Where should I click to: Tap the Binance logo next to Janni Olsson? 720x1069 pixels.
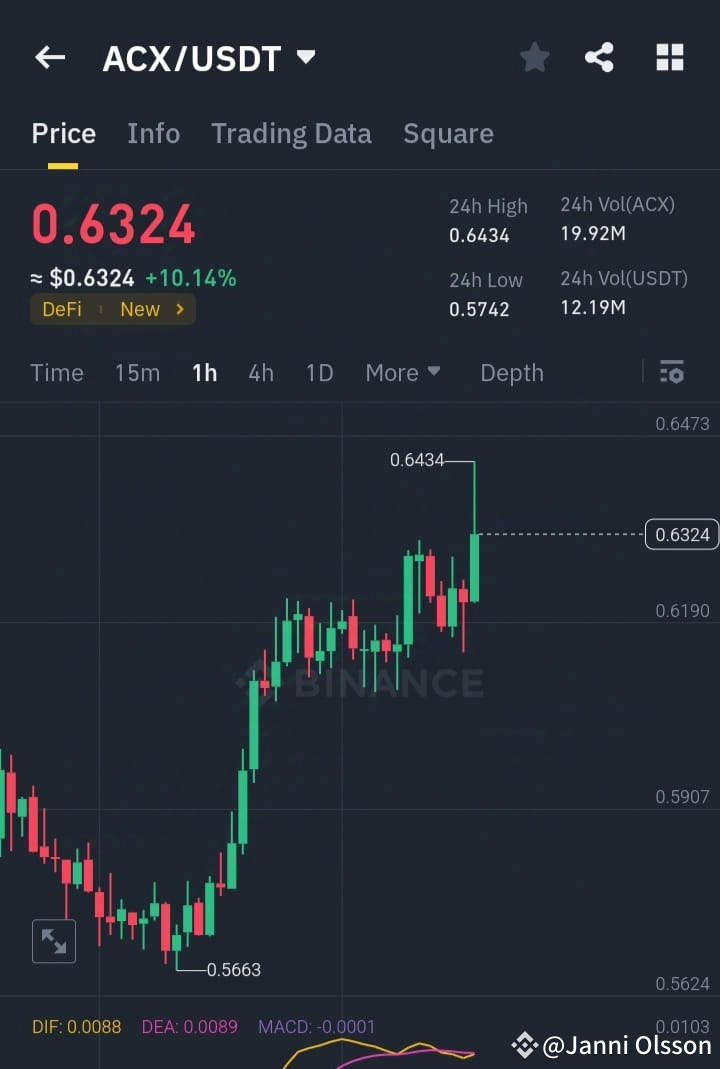pyautogui.click(x=524, y=1046)
